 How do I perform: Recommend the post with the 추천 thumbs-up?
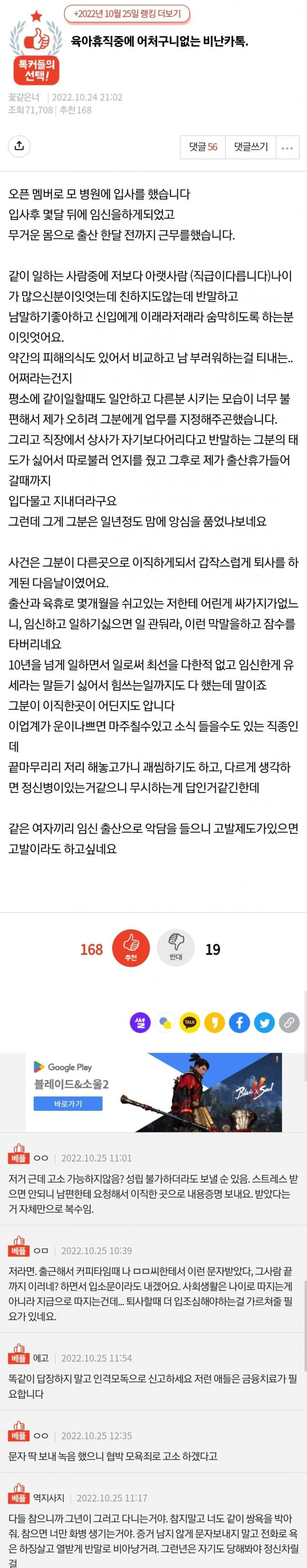point(131,948)
